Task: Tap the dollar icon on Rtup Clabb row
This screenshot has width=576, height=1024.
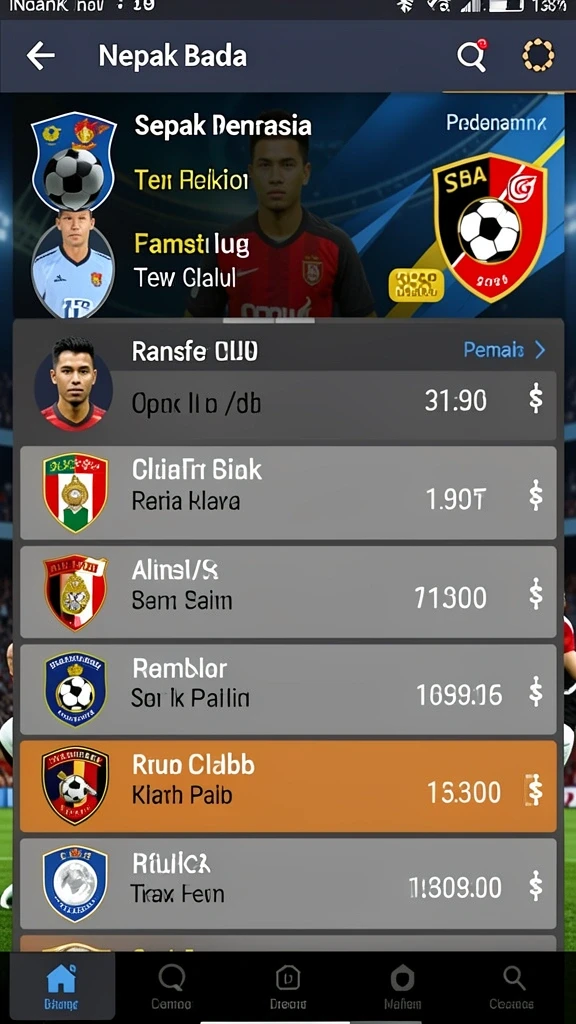Action: click(x=534, y=790)
